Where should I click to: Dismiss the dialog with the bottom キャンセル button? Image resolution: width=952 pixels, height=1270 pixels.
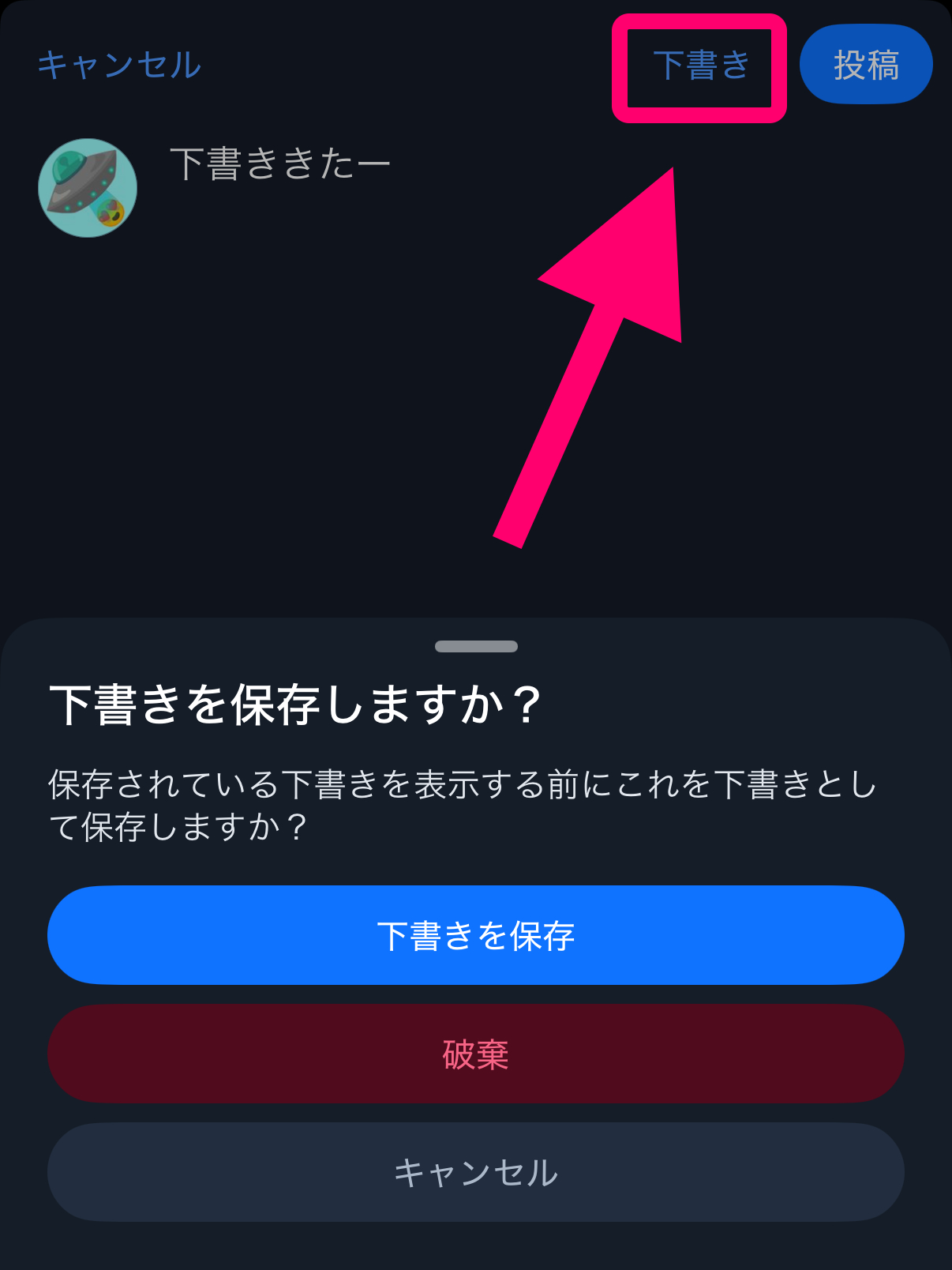click(475, 1172)
